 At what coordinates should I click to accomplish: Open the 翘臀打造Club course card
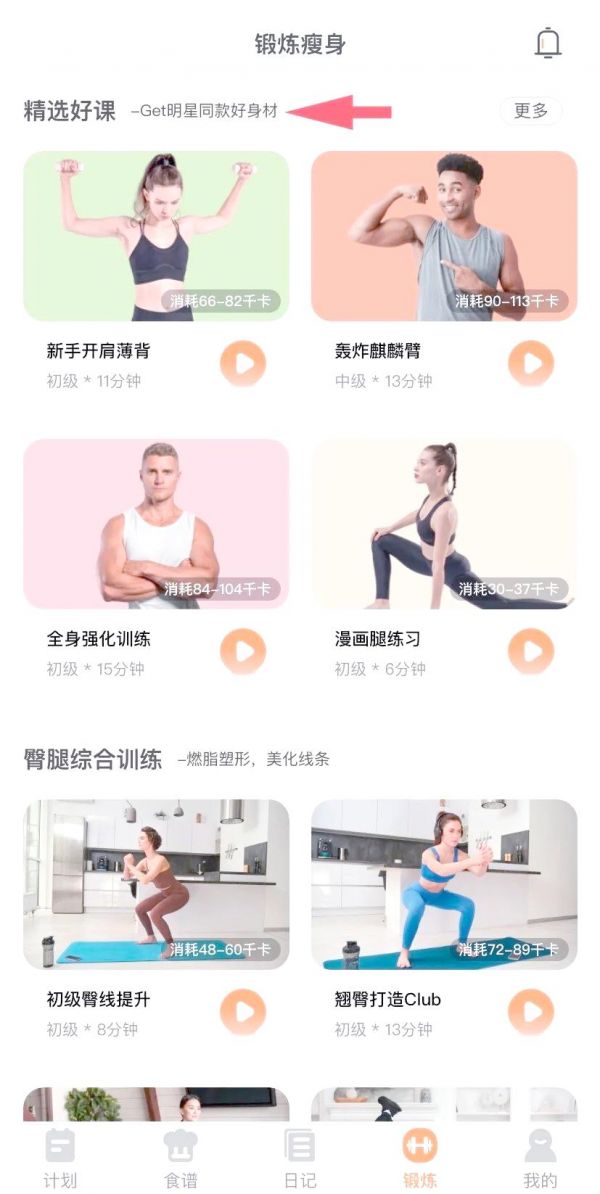point(444,883)
